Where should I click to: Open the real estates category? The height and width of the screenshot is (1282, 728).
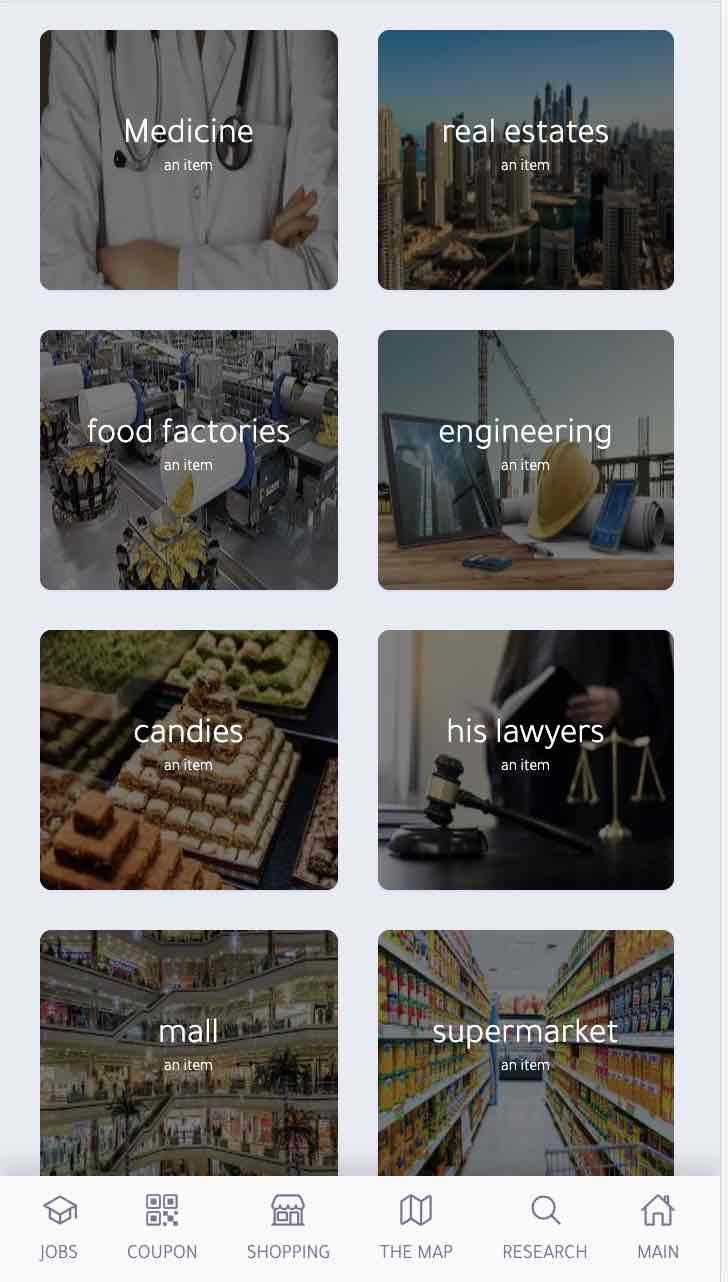click(x=526, y=160)
